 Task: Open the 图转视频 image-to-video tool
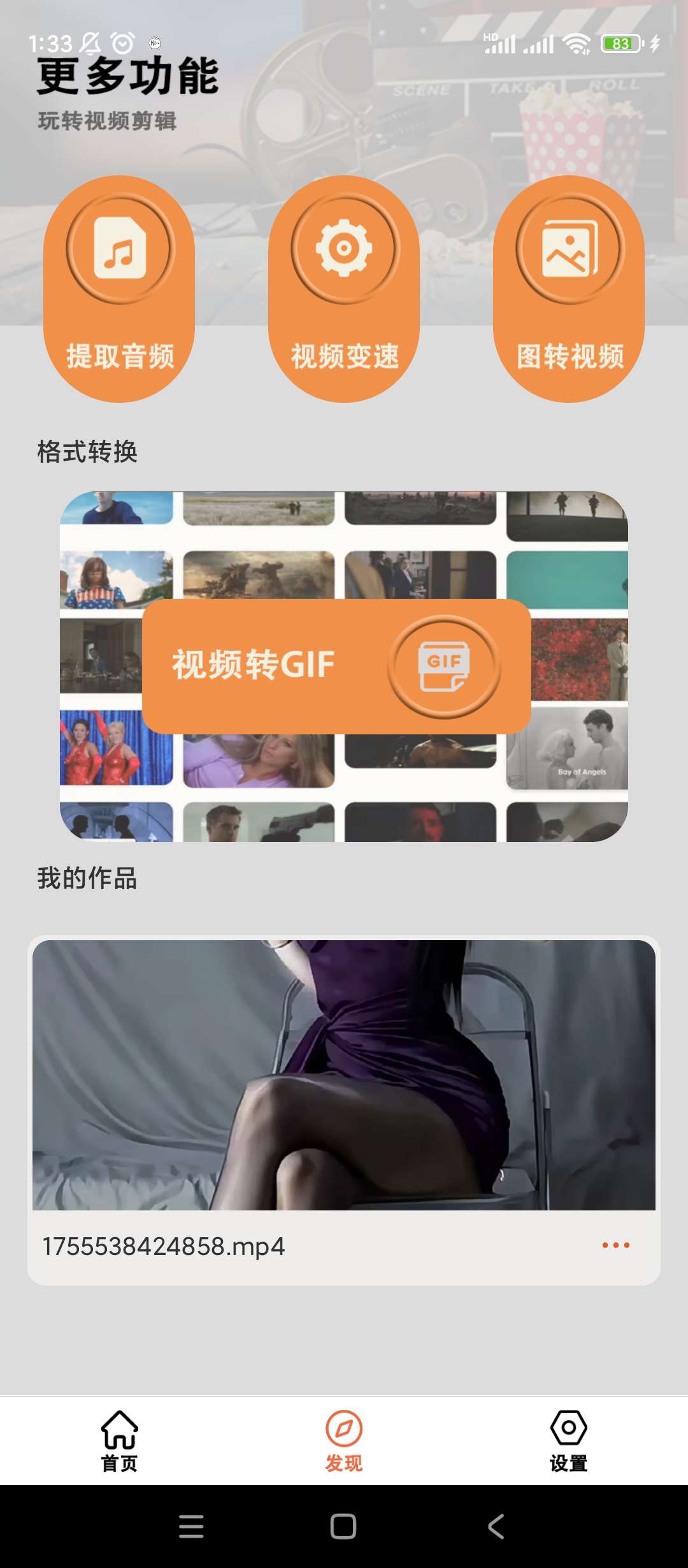pyautogui.click(x=569, y=288)
